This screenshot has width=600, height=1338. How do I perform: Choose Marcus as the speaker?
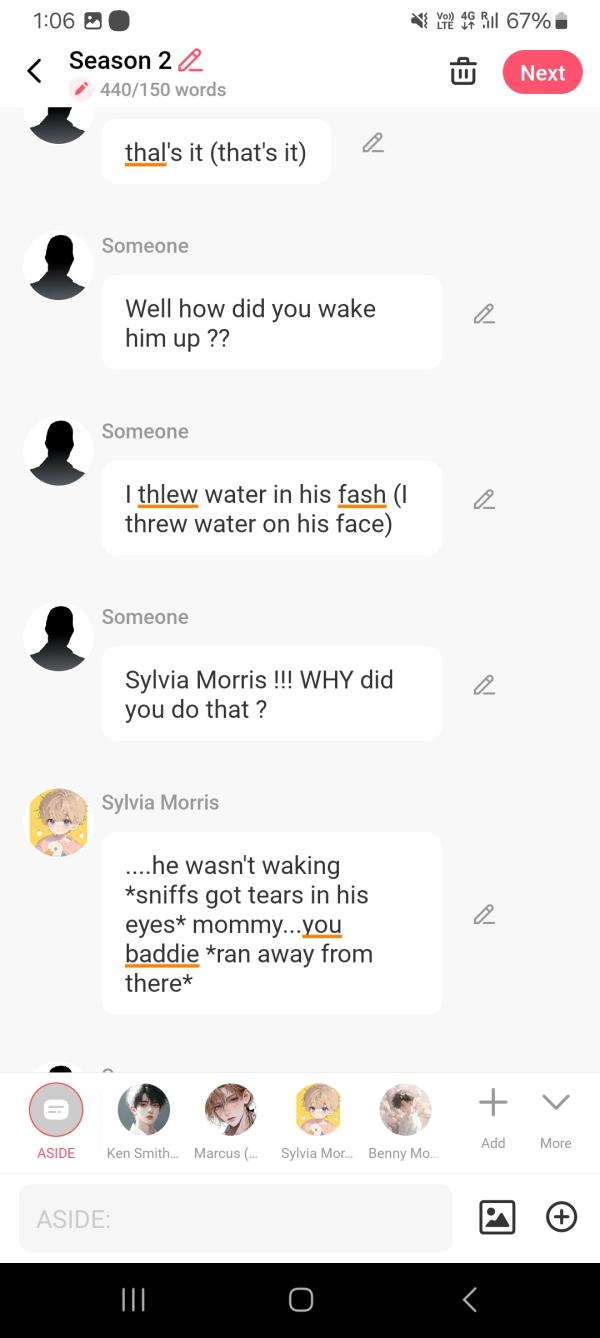pyautogui.click(x=230, y=1110)
